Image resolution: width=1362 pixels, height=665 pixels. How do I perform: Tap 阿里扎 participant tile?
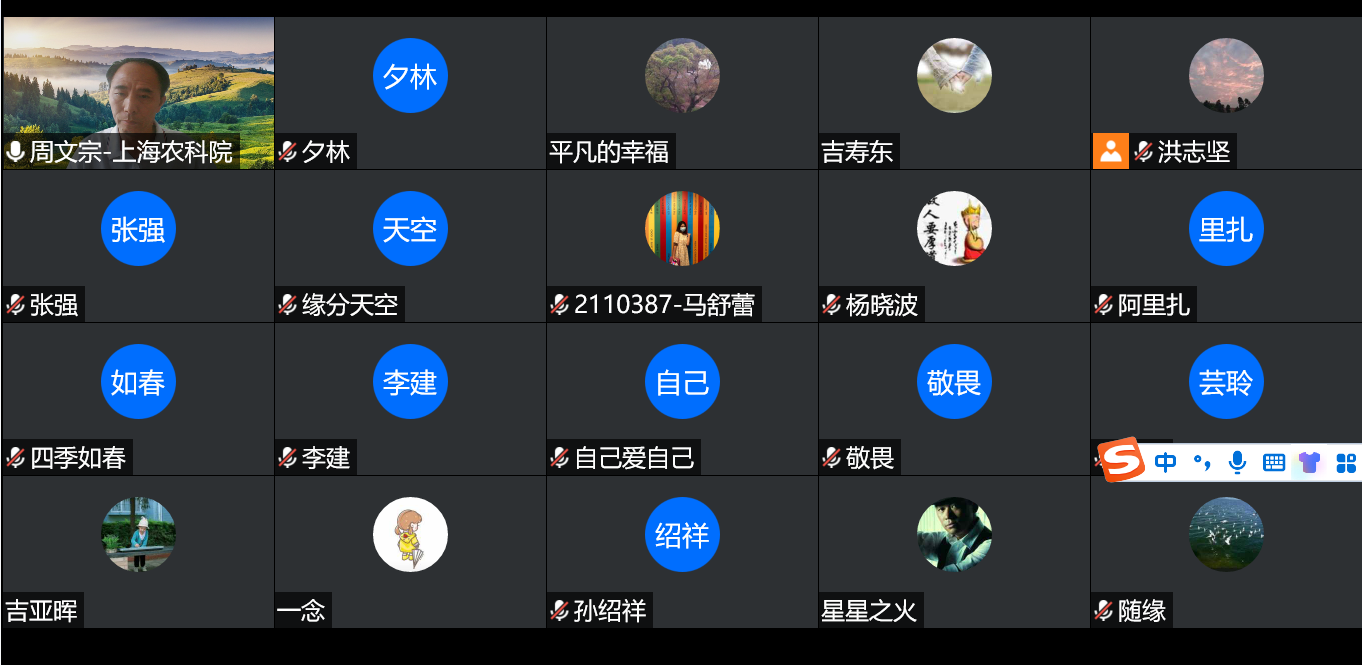click(1226, 245)
